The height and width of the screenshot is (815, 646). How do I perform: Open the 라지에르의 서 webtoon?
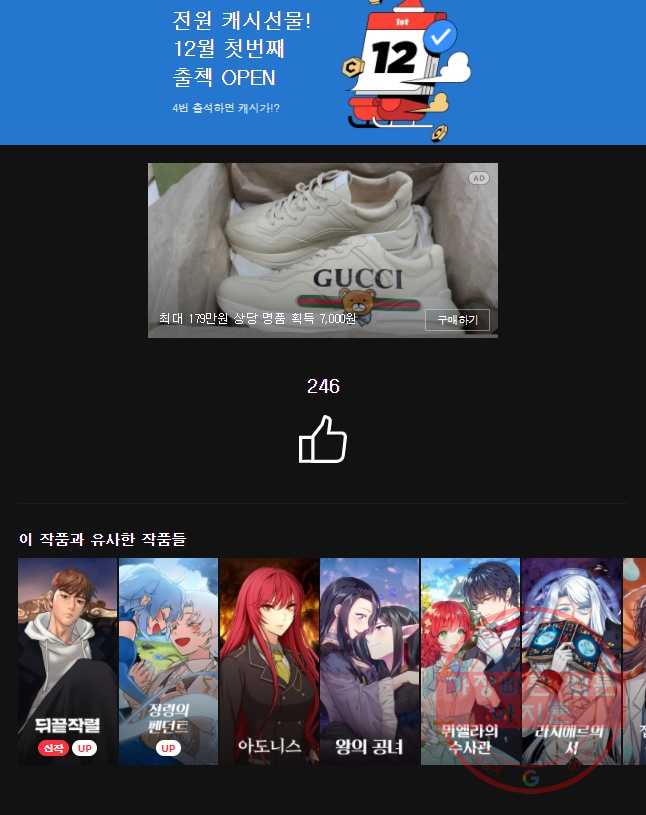[x=571, y=661]
